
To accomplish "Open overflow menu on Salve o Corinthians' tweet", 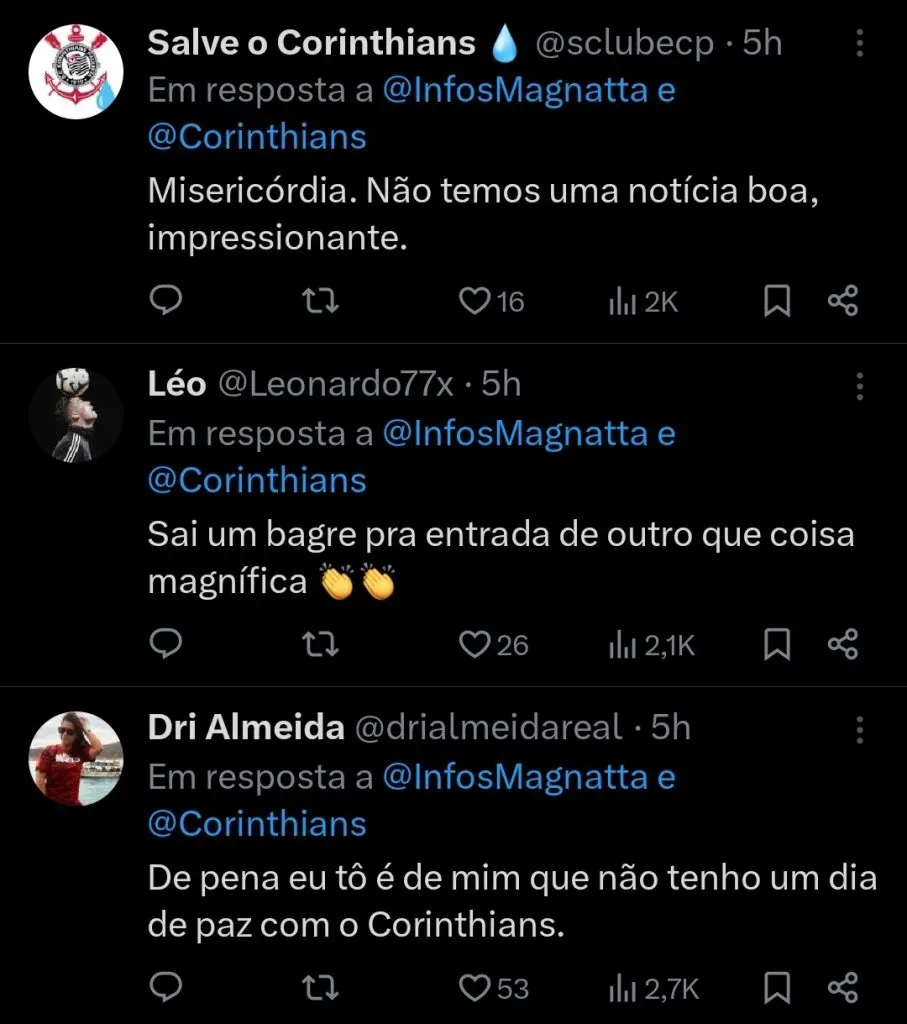I will (860, 44).
